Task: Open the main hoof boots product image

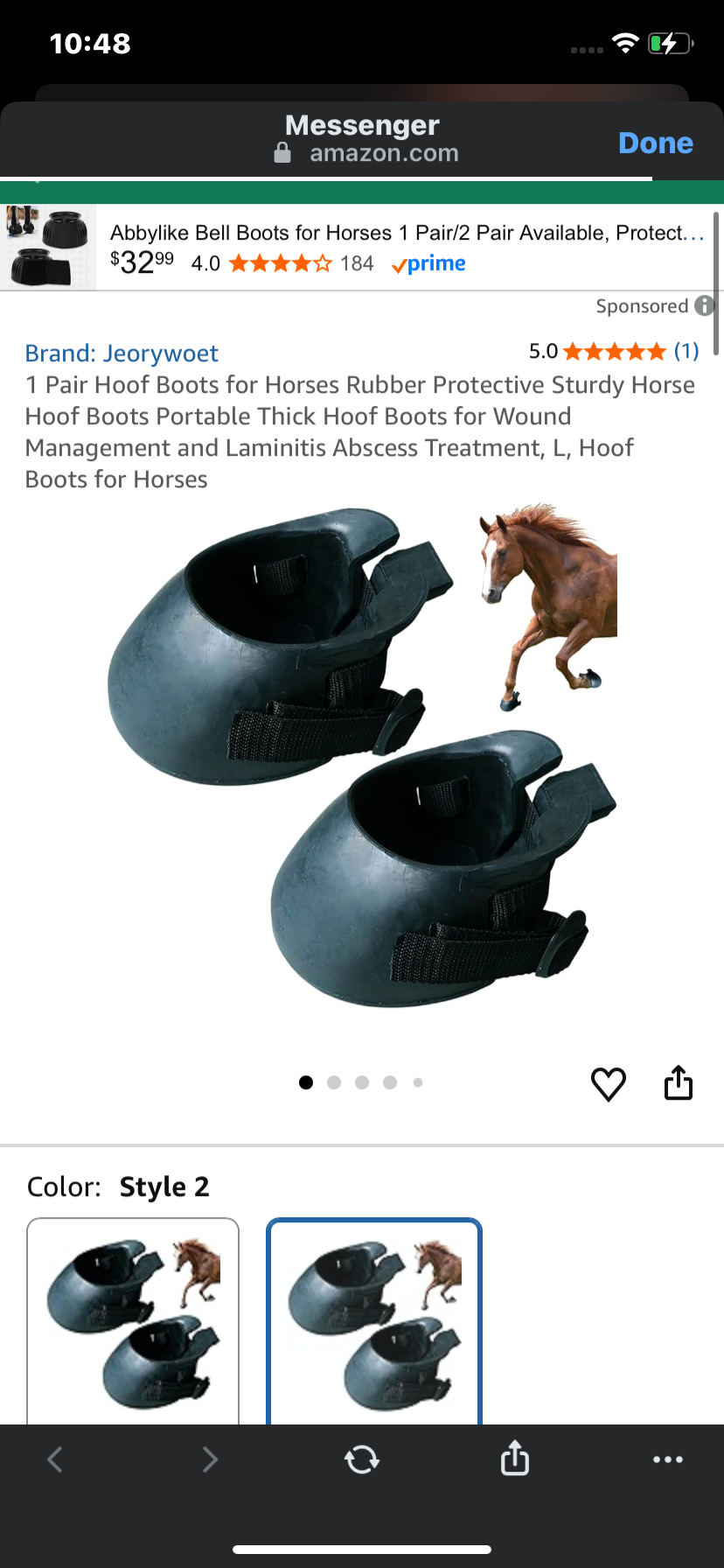Action: point(362,757)
